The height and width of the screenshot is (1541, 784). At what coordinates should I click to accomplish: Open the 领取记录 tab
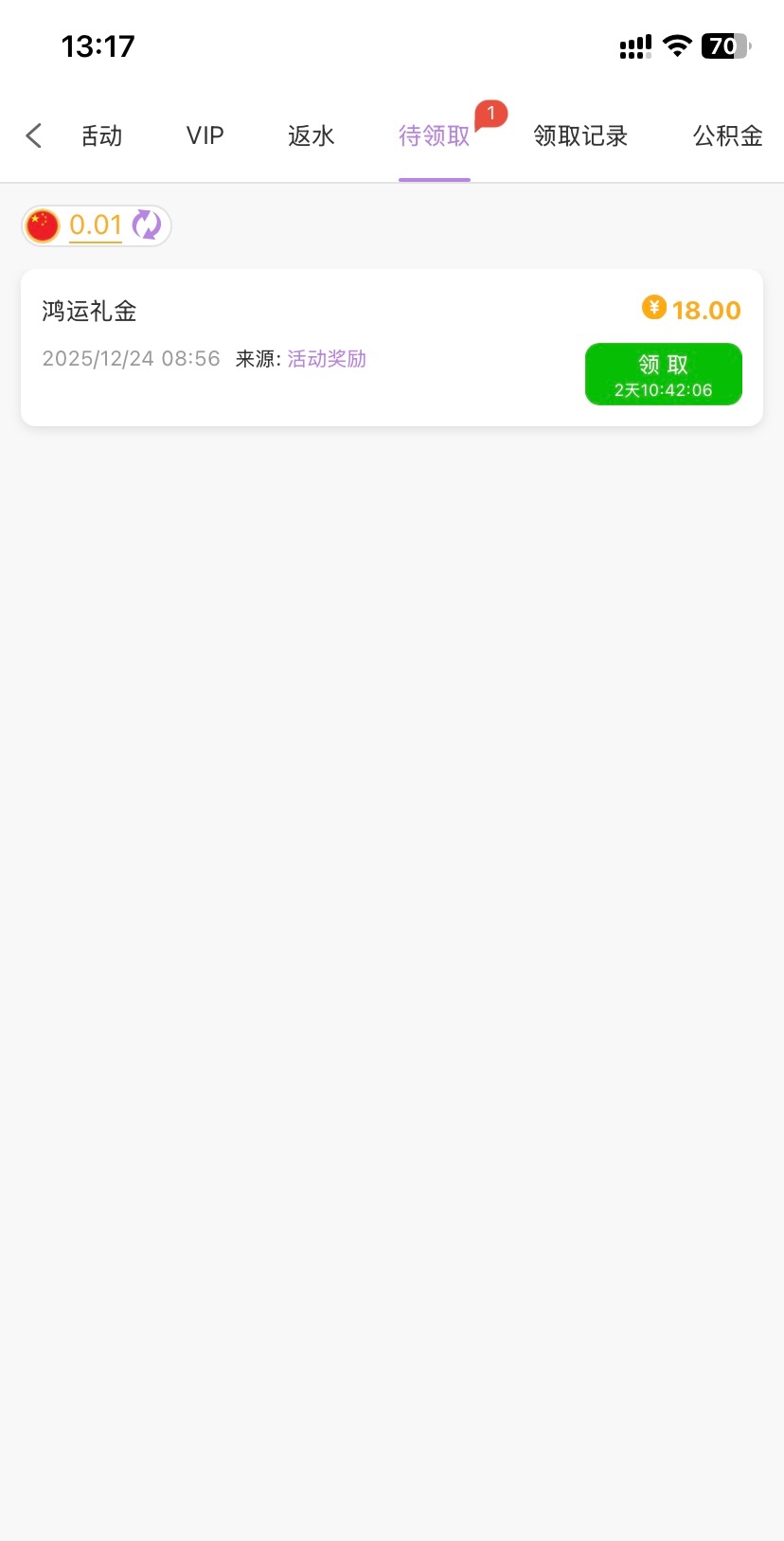point(580,136)
